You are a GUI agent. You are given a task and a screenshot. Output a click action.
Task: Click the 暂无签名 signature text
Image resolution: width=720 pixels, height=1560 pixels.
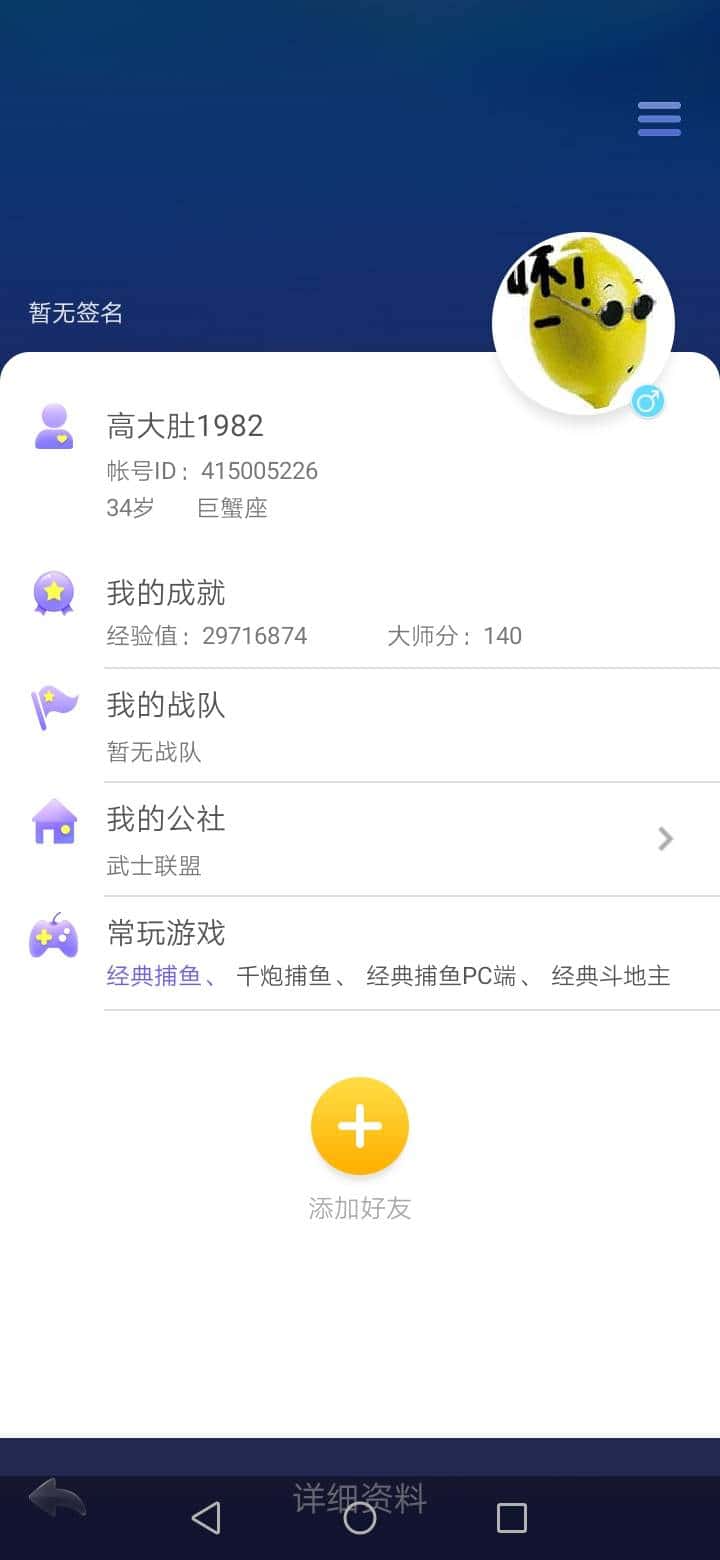(75, 313)
